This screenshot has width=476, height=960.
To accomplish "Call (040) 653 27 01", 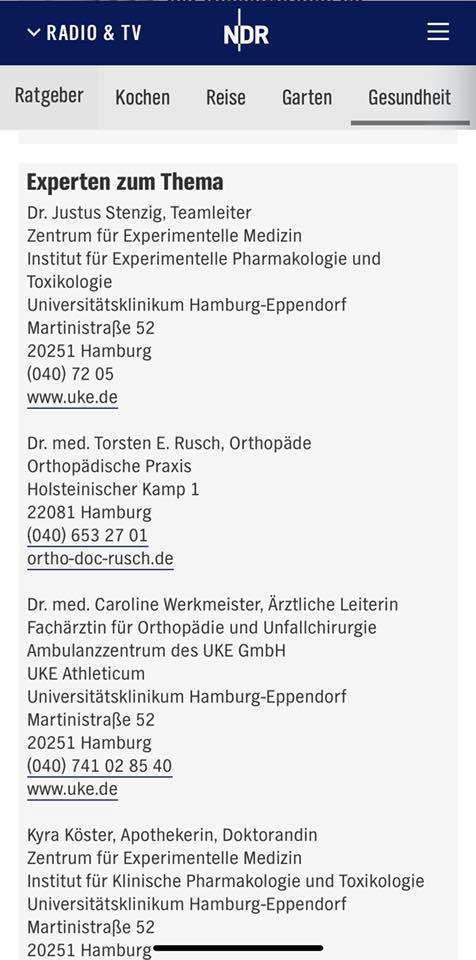I will tap(87, 536).
